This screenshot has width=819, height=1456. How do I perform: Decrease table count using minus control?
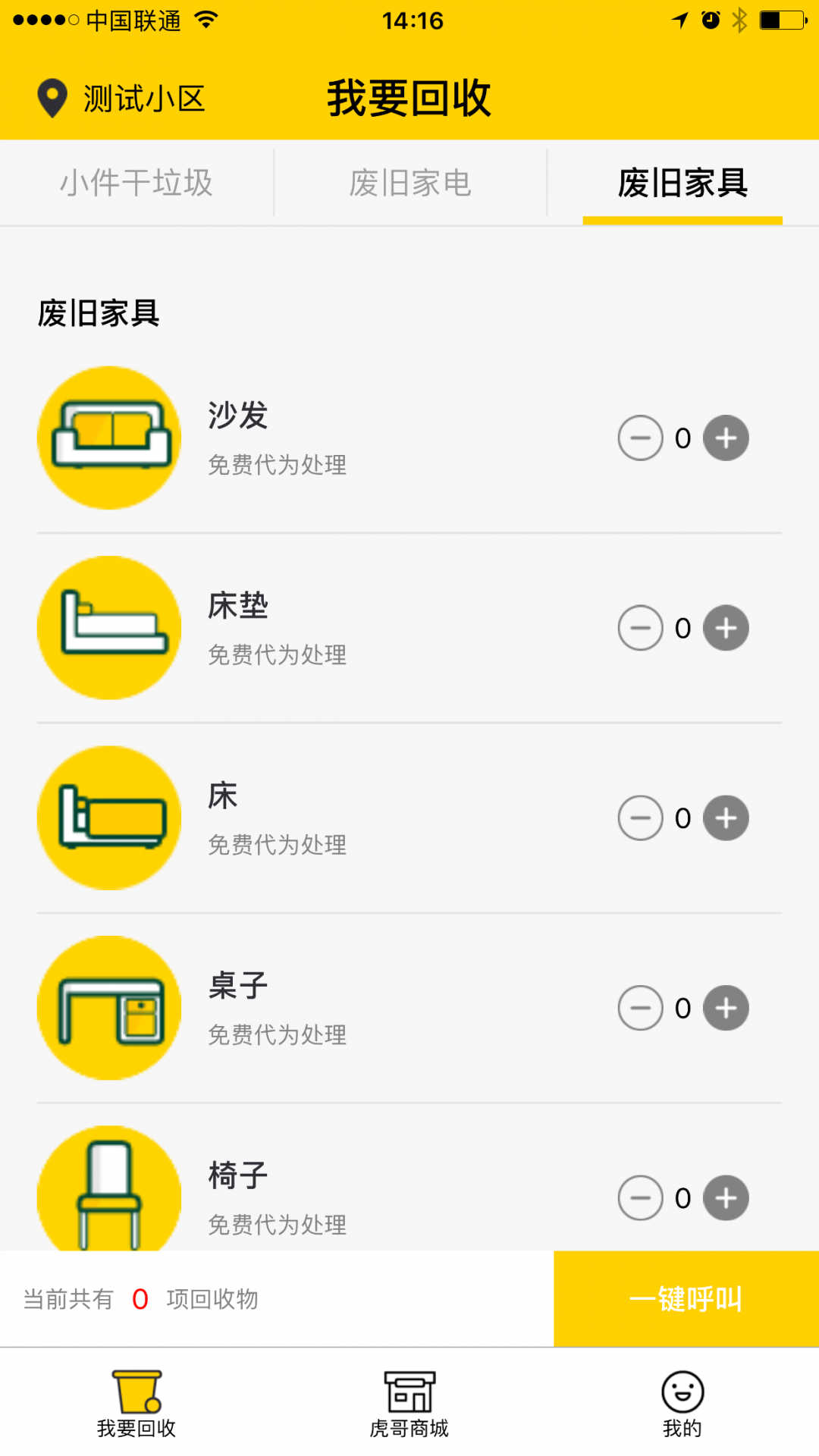pyautogui.click(x=641, y=1008)
